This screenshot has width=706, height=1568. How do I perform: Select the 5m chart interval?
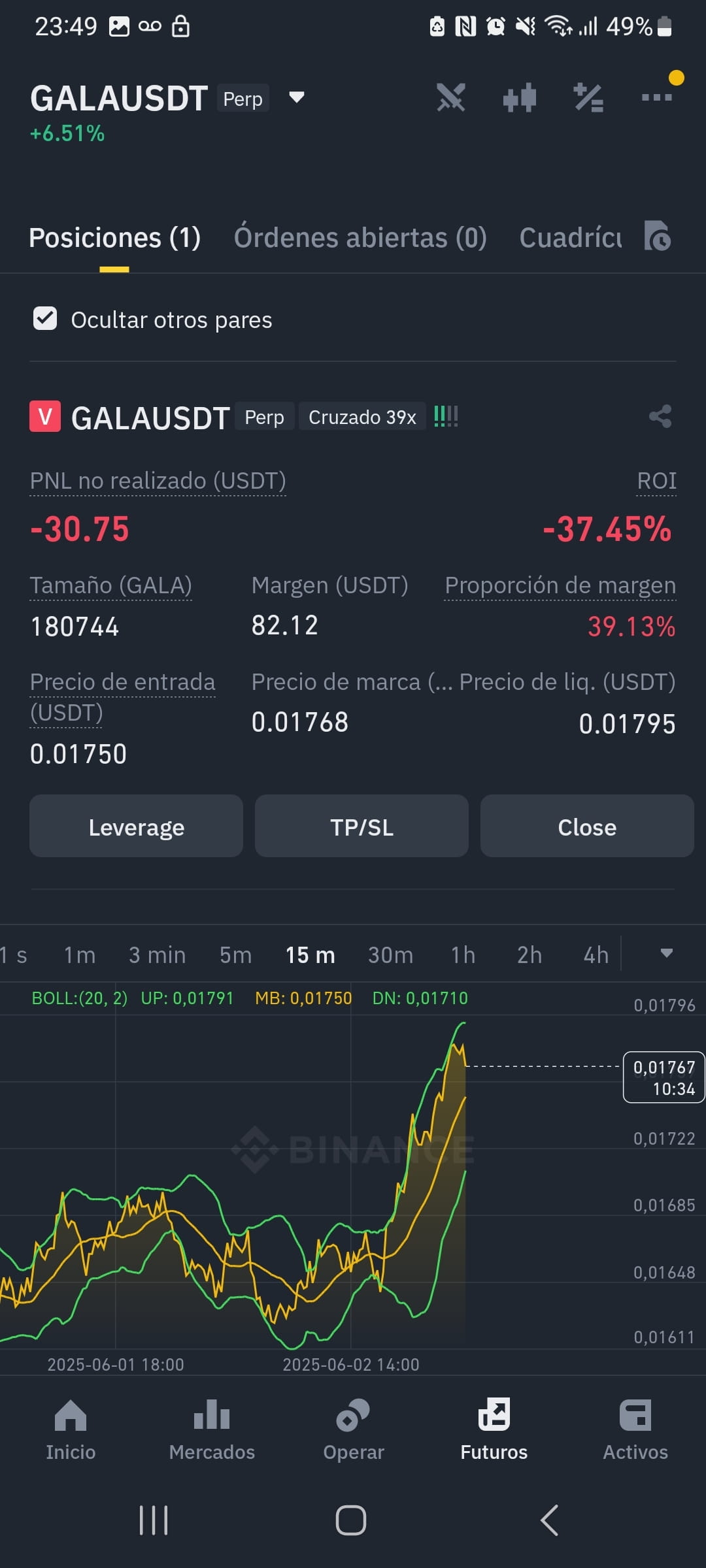tap(235, 955)
